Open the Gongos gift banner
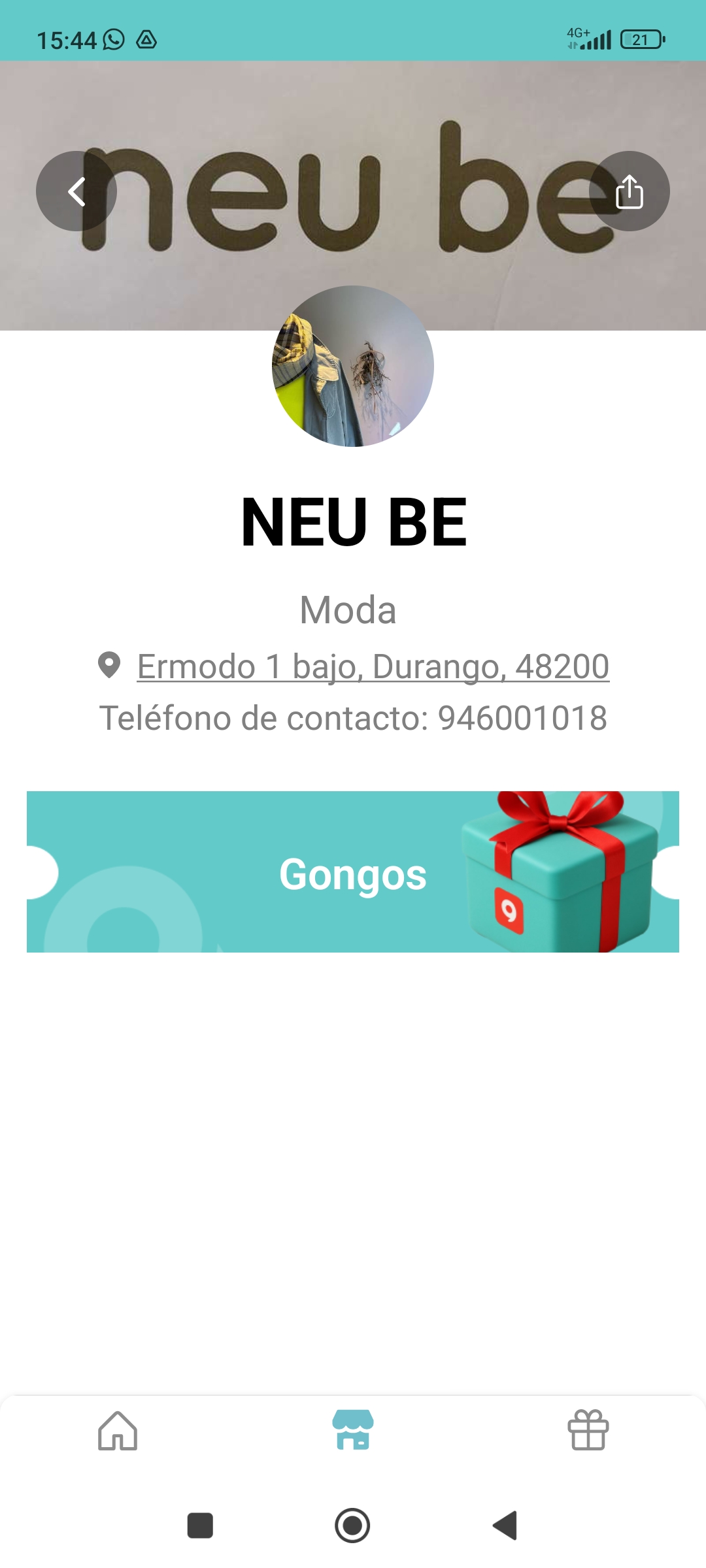706x1568 pixels. pos(353,872)
